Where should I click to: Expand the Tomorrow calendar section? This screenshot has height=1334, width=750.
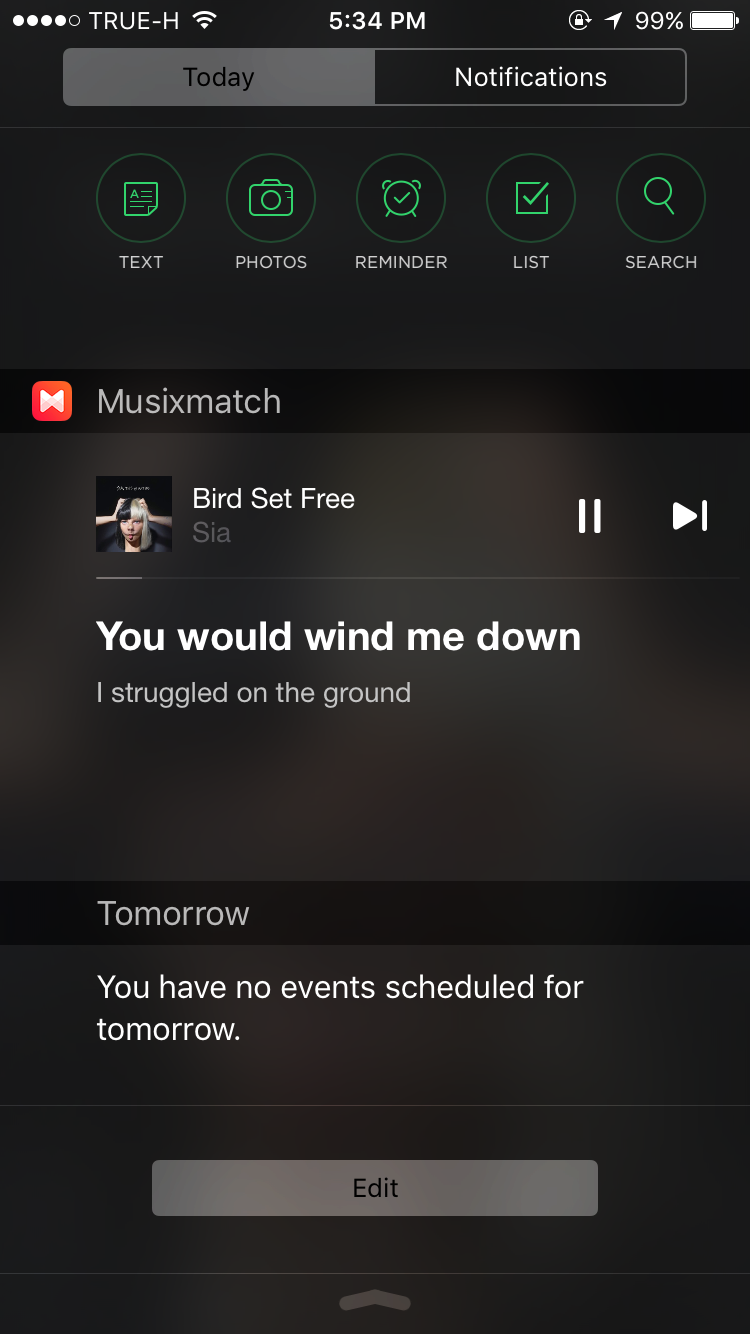tap(172, 912)
